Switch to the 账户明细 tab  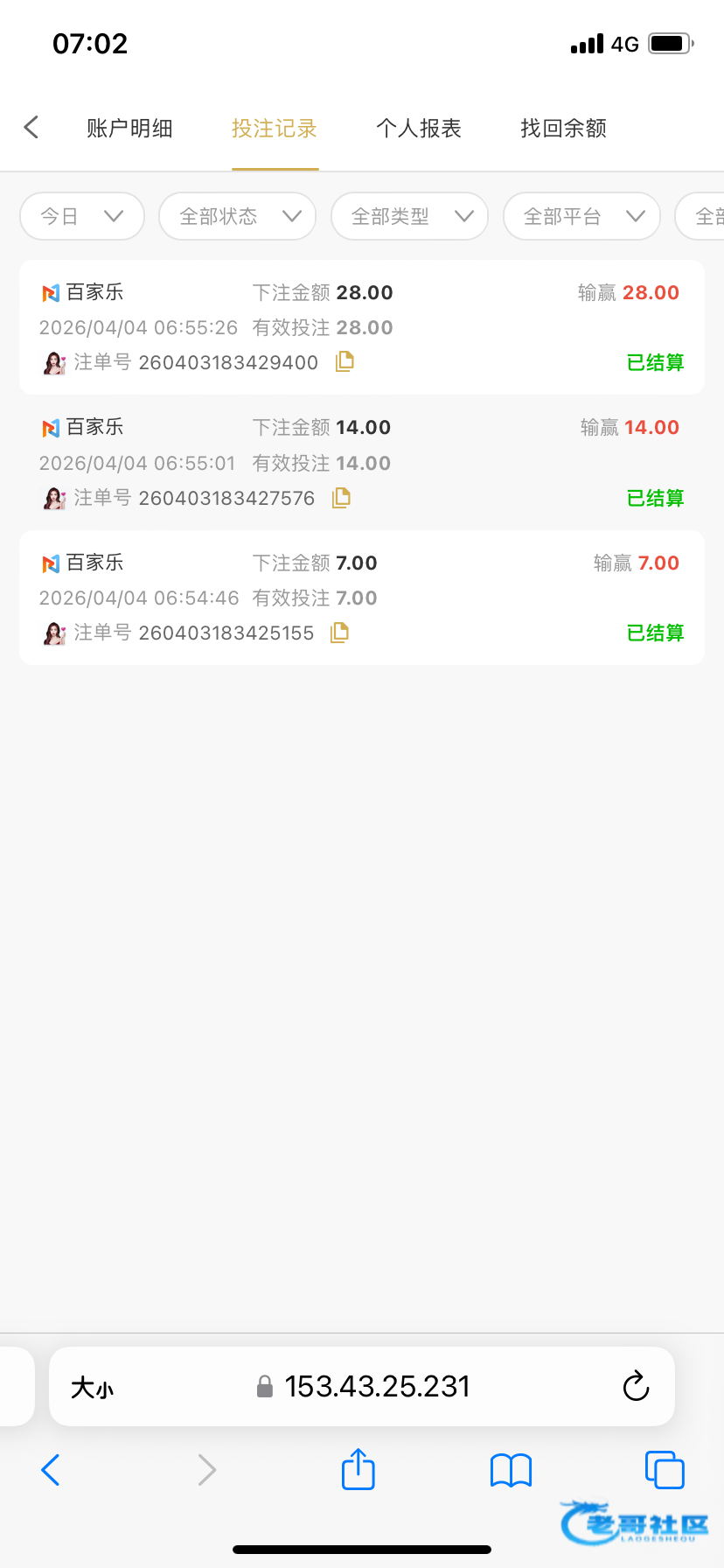pos(129,129)
